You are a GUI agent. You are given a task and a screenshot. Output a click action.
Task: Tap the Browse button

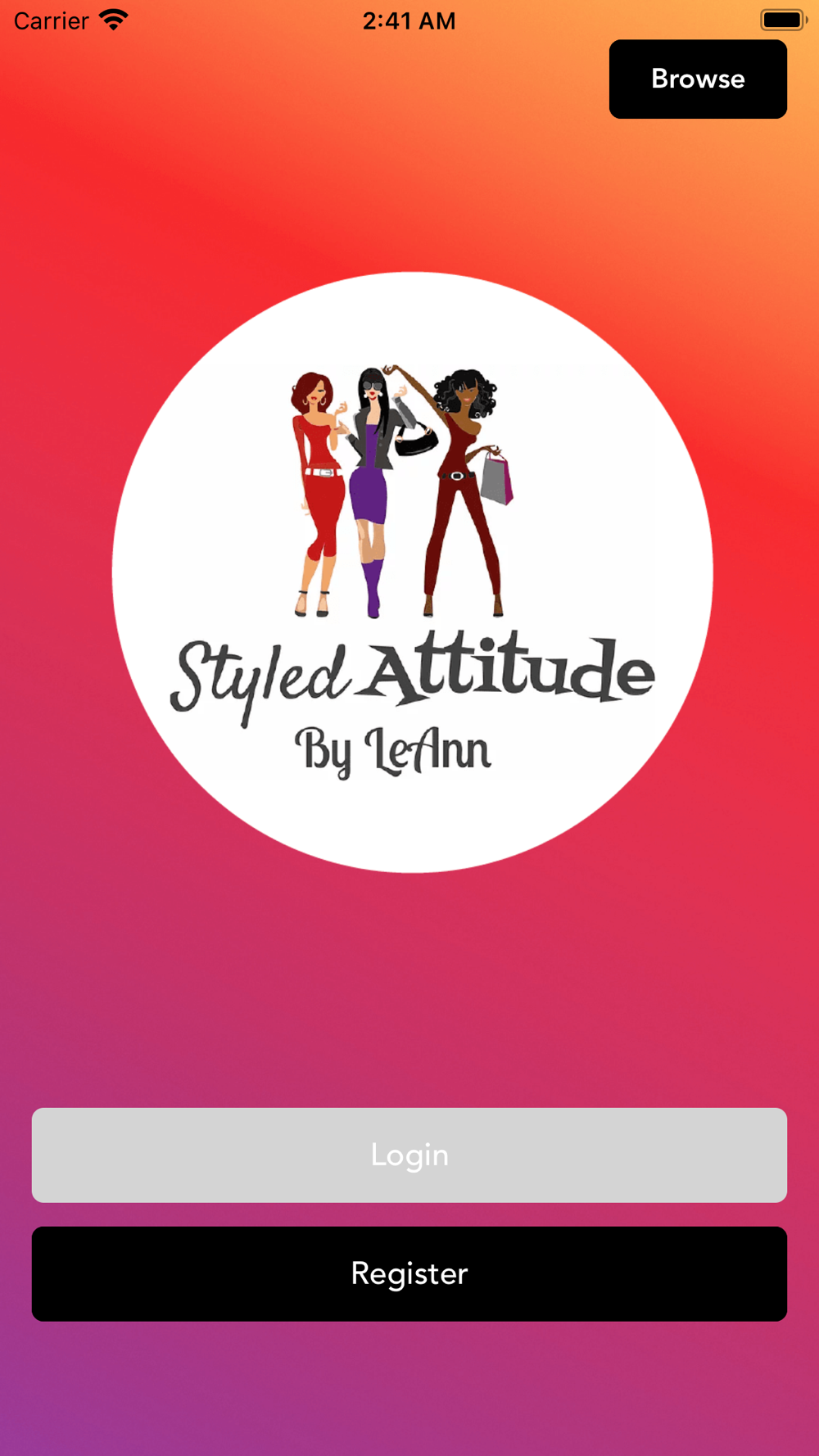(x=698, y=79)
